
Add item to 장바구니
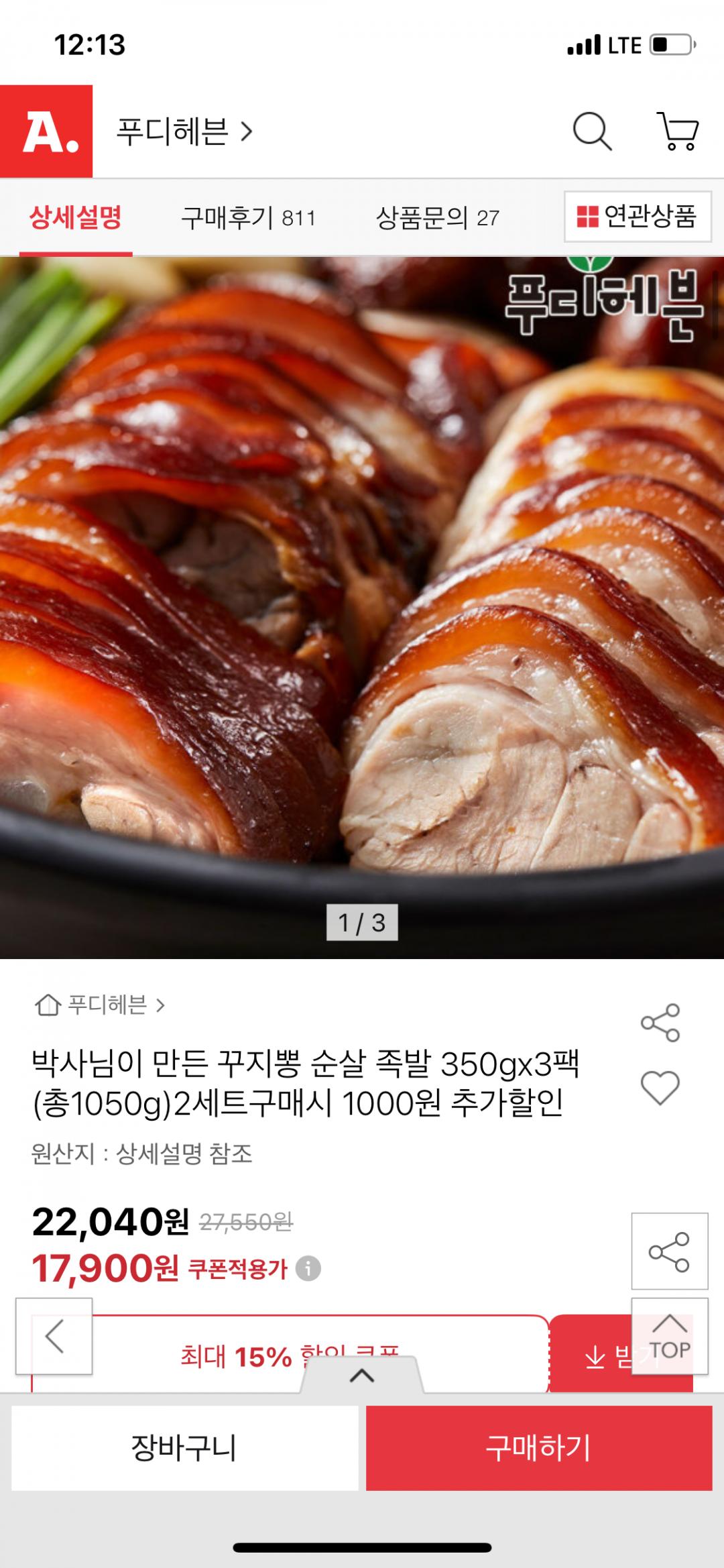(x=184, y=1449)
